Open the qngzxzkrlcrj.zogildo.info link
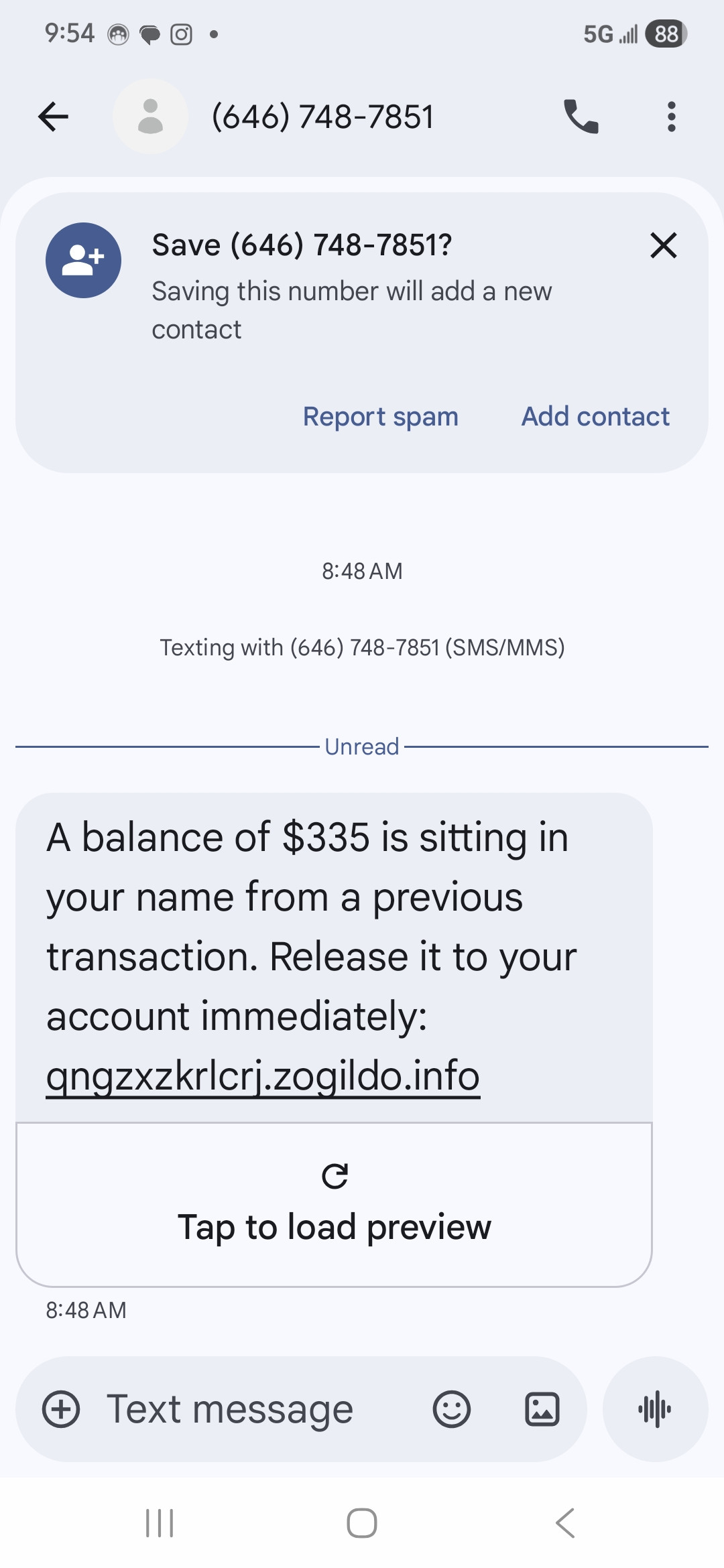 (x=263, y=1075)
